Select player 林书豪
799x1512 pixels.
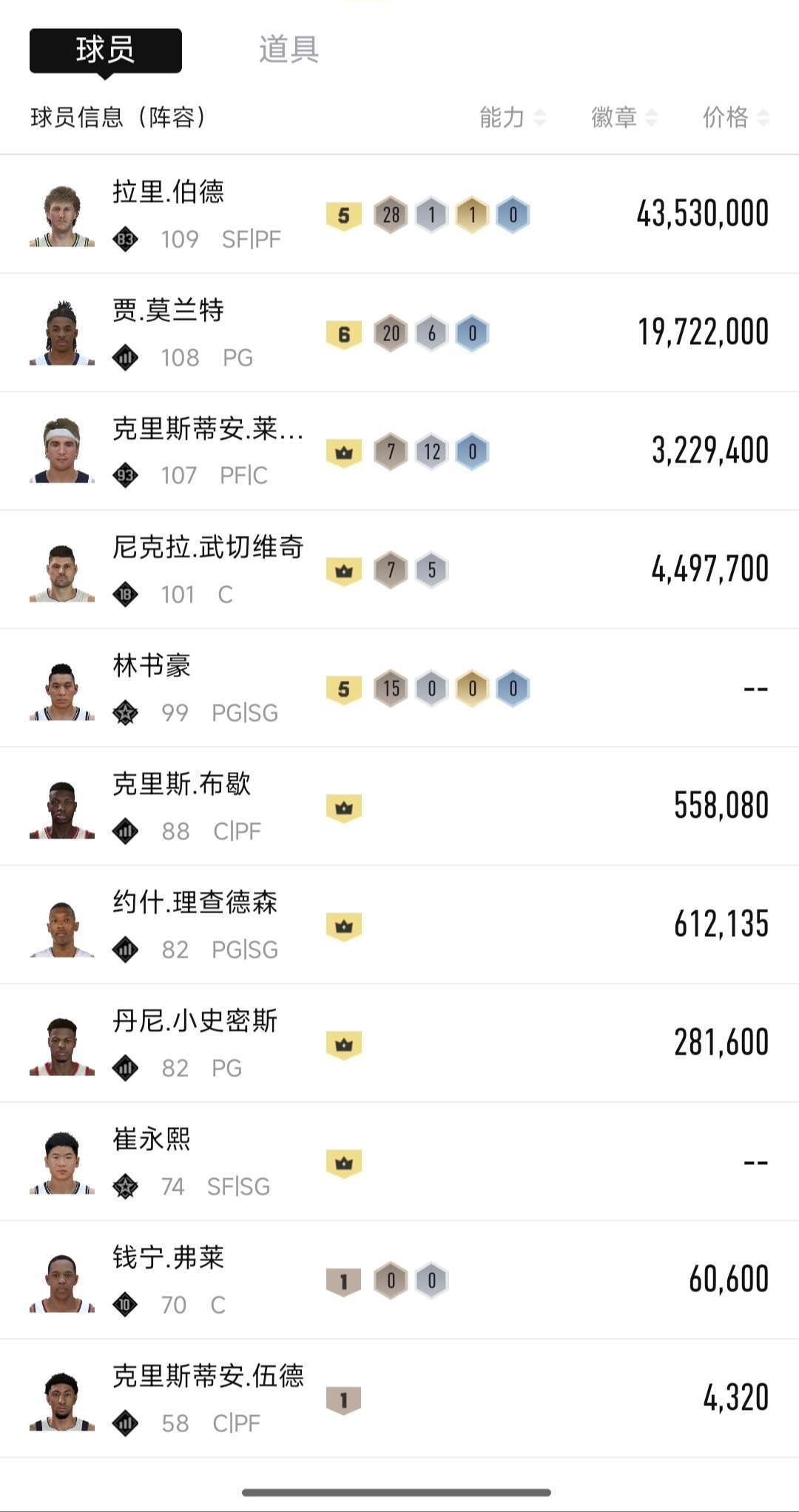399,688
